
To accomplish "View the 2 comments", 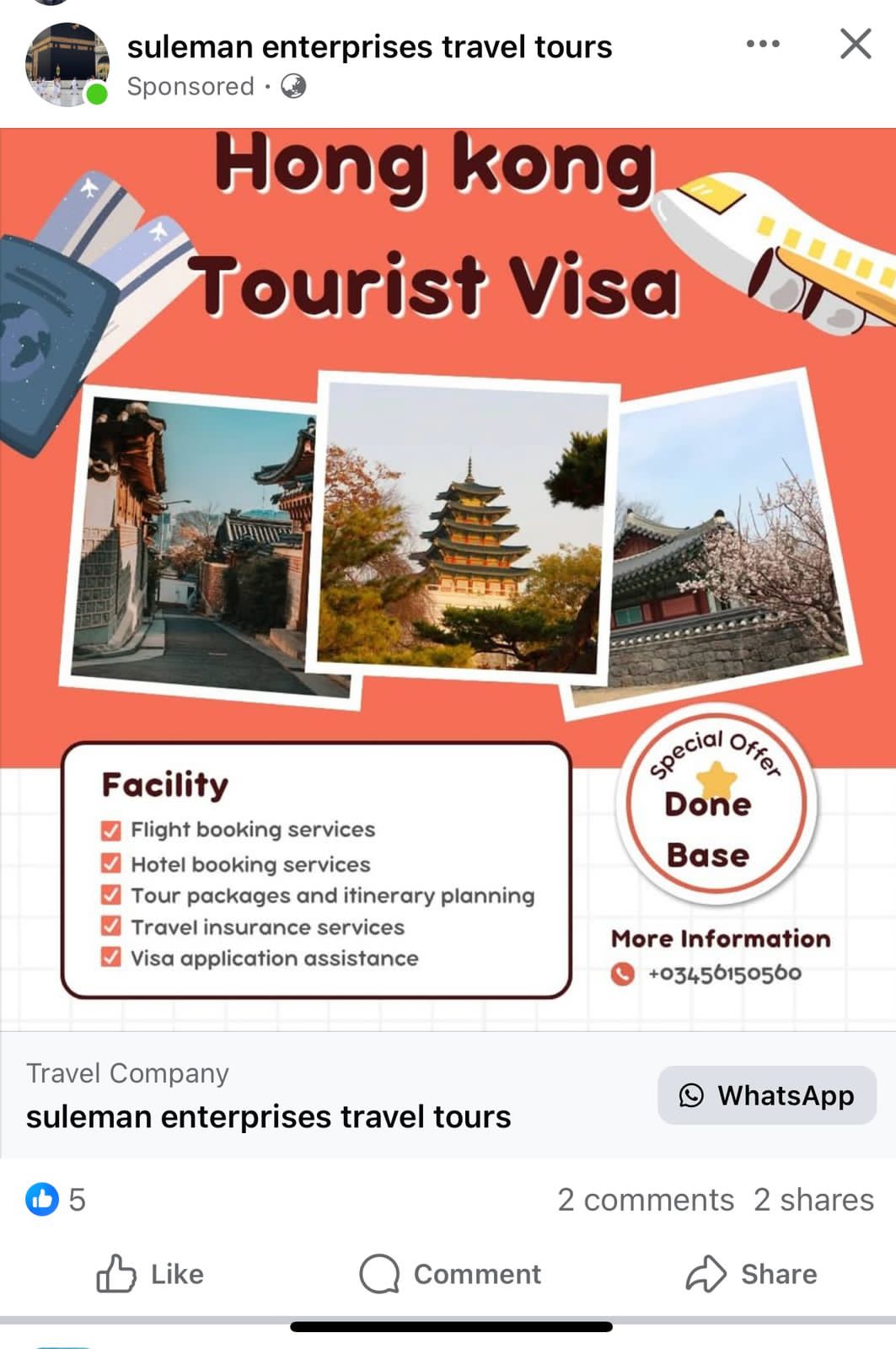I will click(x=645, y=1199).
